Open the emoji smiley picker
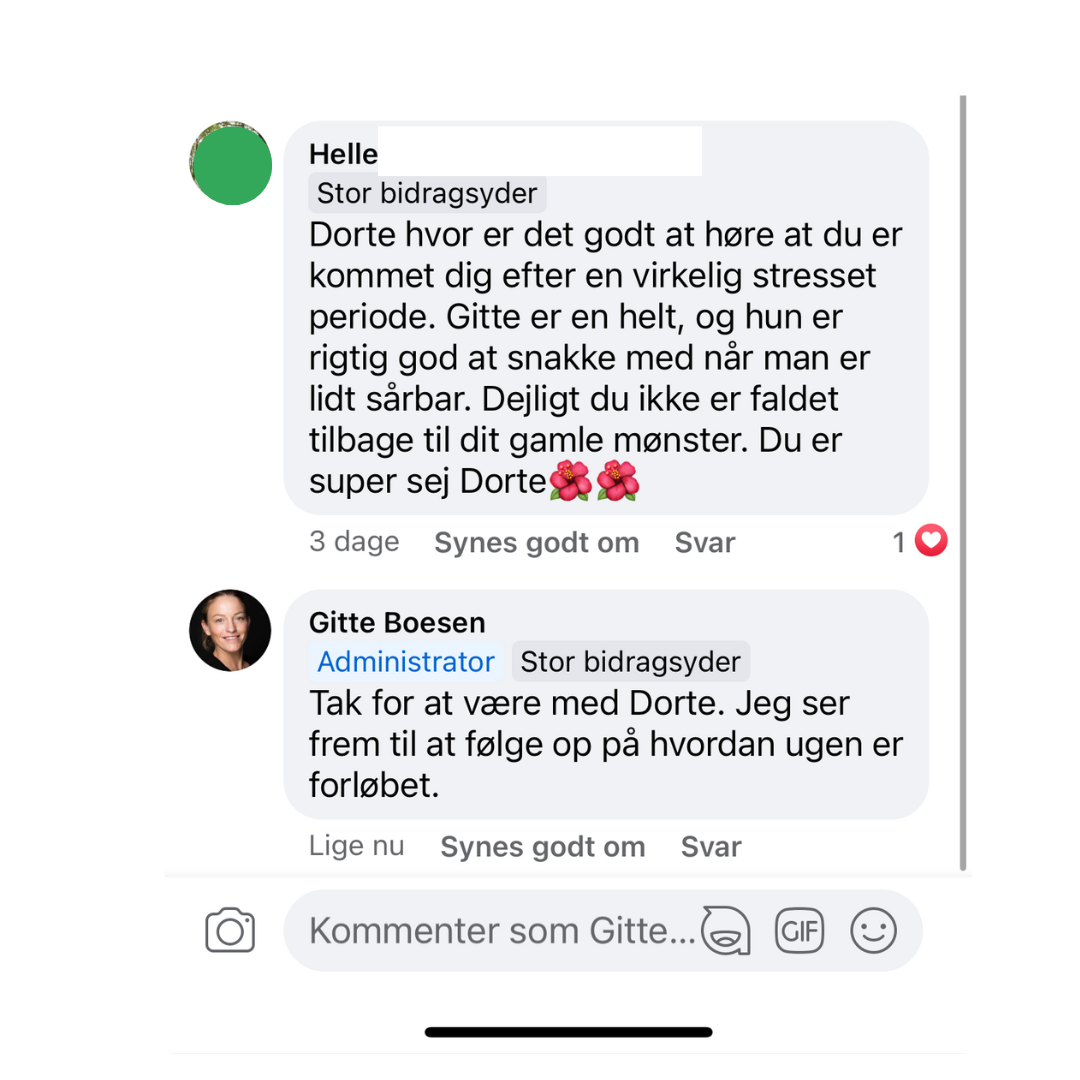The image size is (1080, 1080). coord(873,931)
